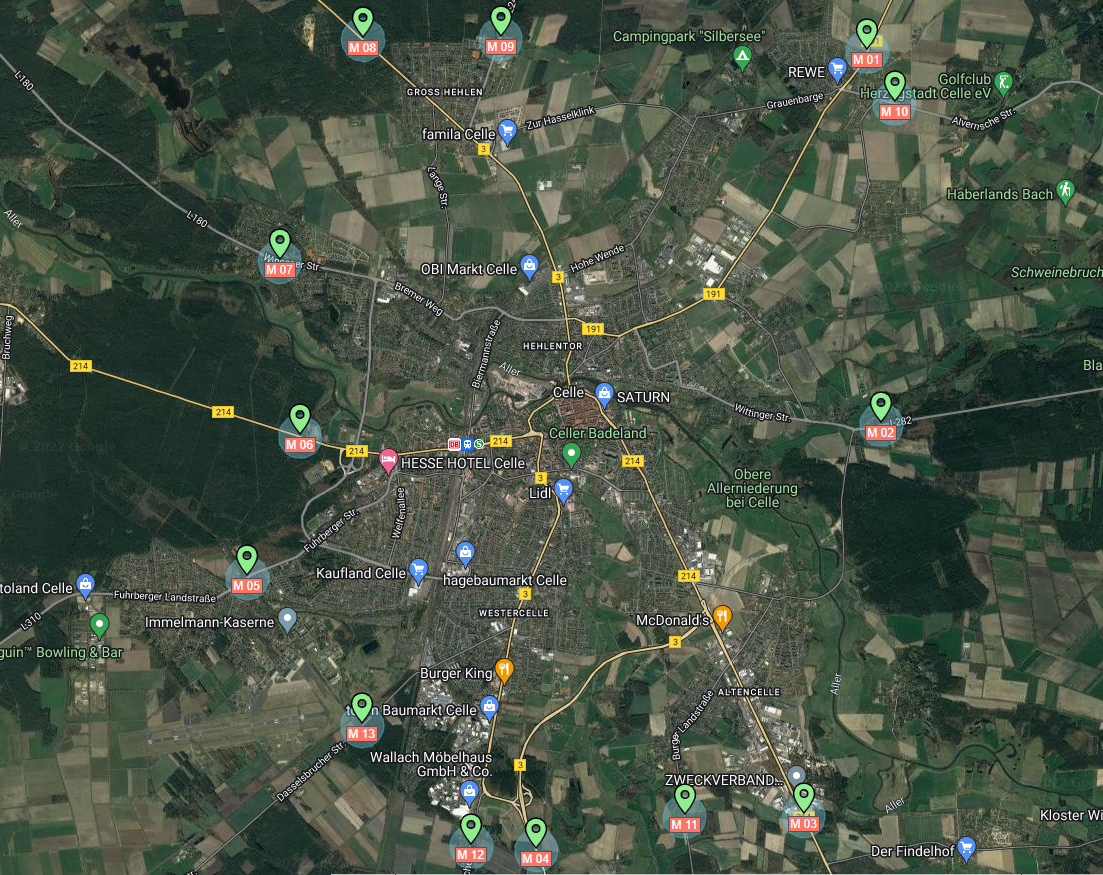This screenshot has height=875, width=1103.
Task: Select the M 12 map pin
Action: [470, 829]
